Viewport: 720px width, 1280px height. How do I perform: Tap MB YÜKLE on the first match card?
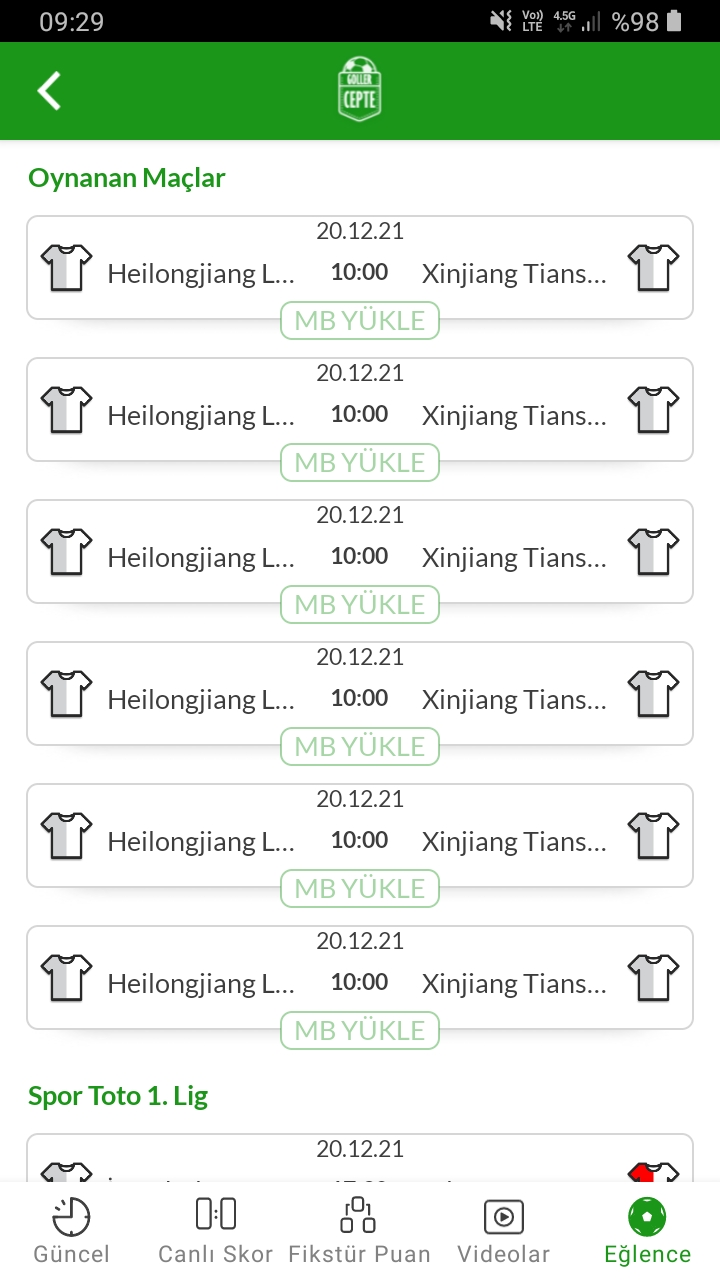pyautogui.click(x=360, y=321)
